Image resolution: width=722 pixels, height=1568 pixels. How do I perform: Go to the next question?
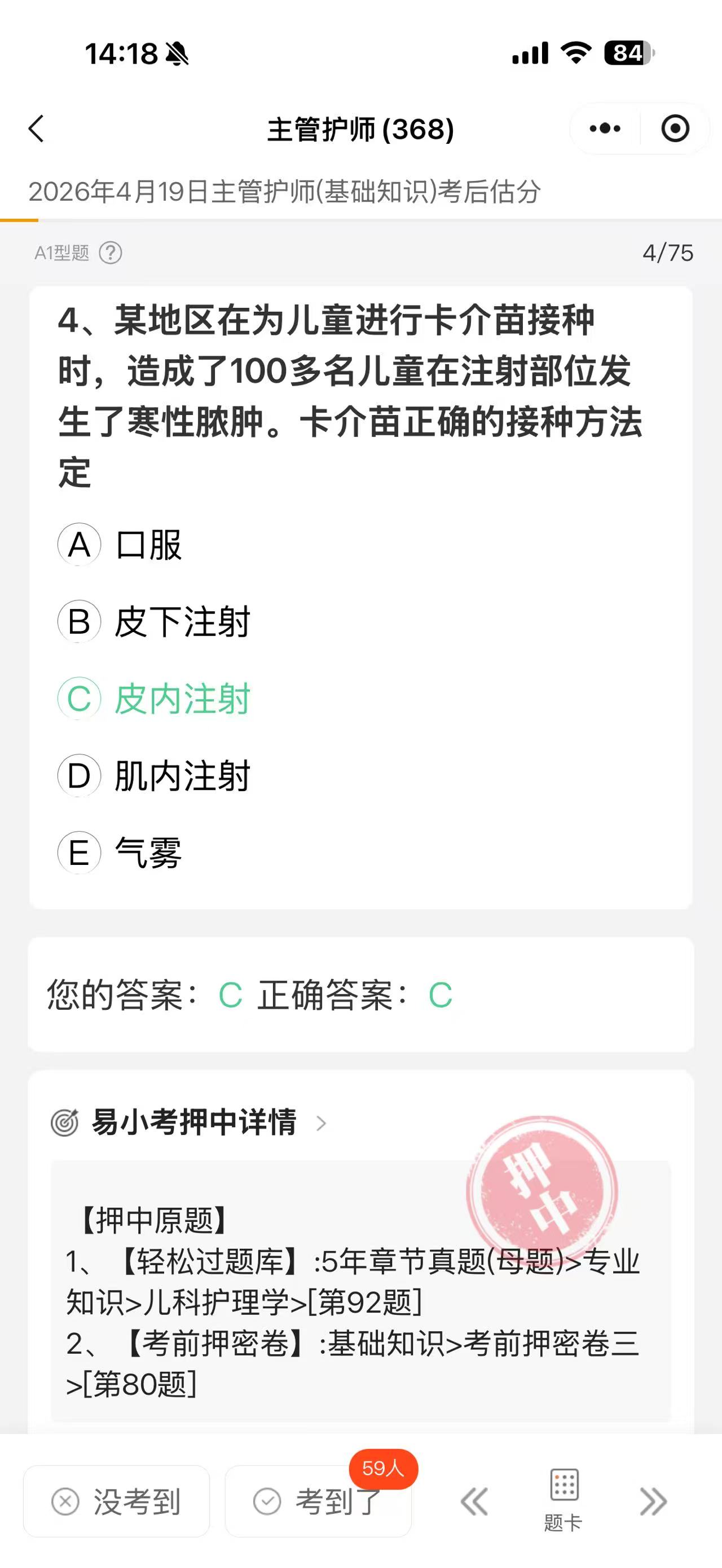tap(653, 1501)
